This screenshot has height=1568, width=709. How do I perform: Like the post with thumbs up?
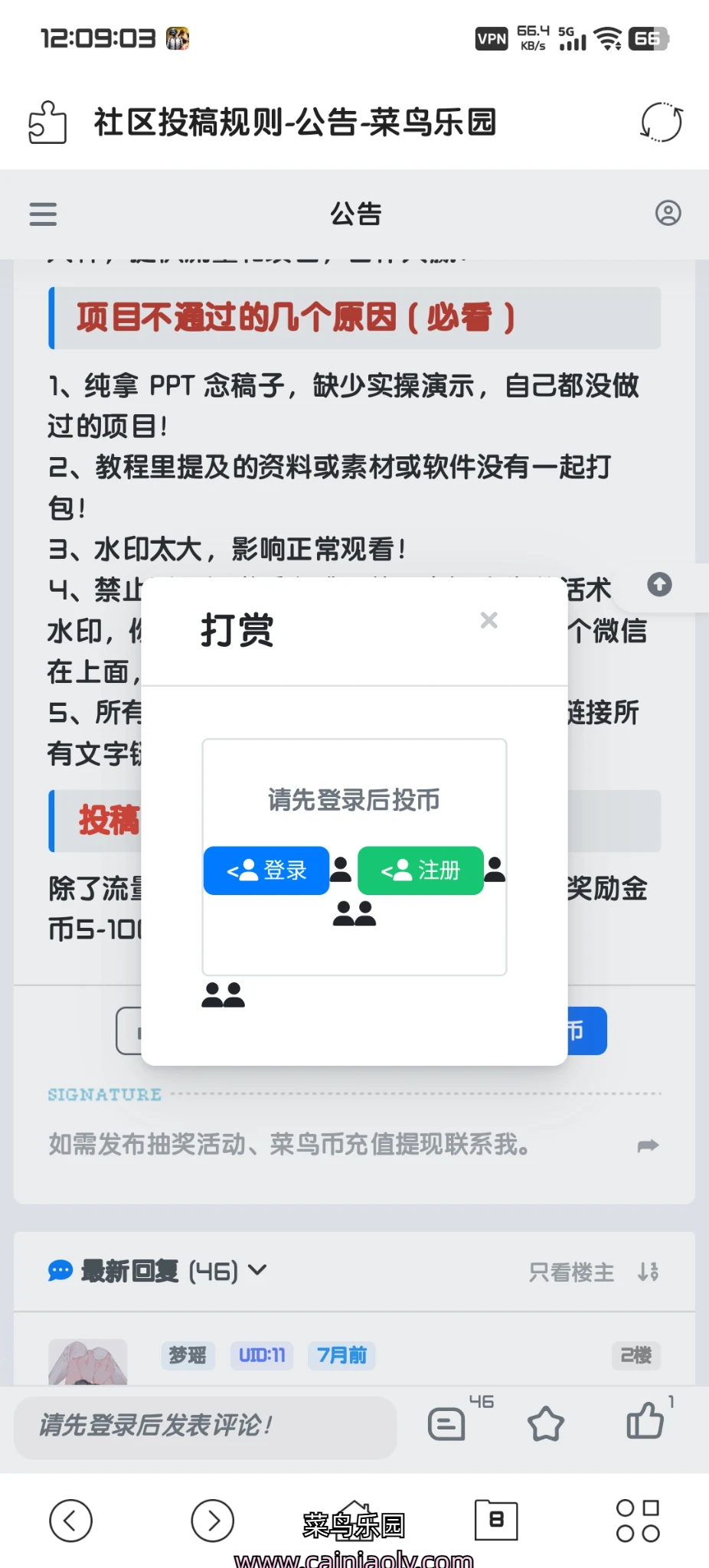pos(645,1422)
